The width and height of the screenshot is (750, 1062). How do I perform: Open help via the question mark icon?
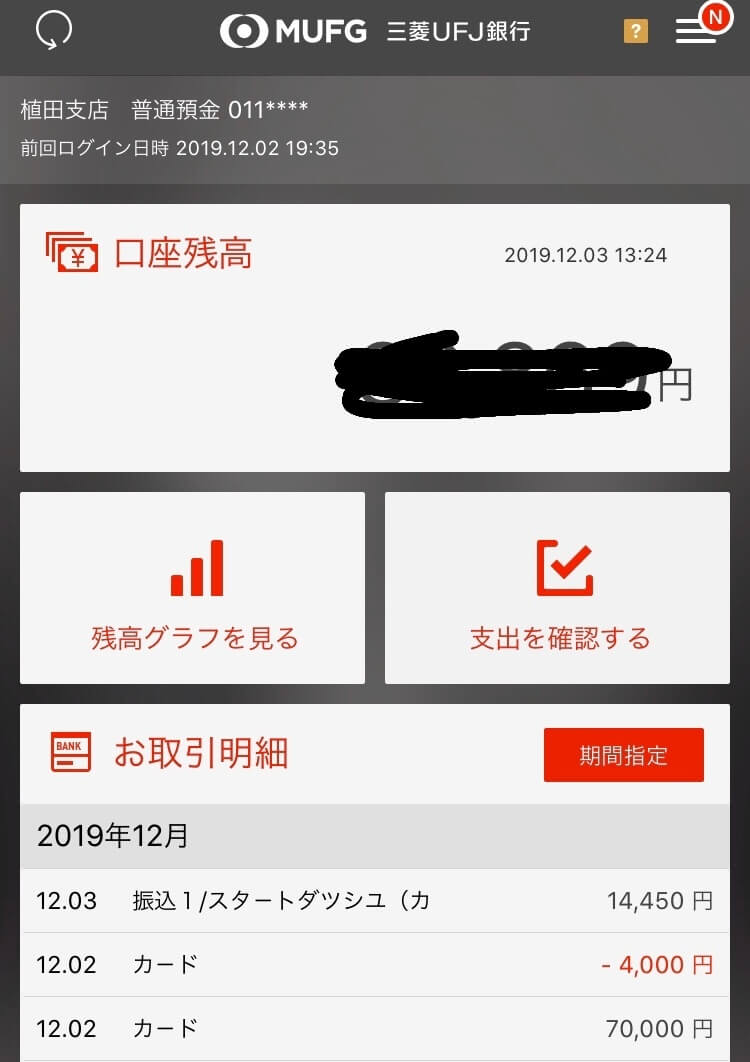click(x=636, y=29)
